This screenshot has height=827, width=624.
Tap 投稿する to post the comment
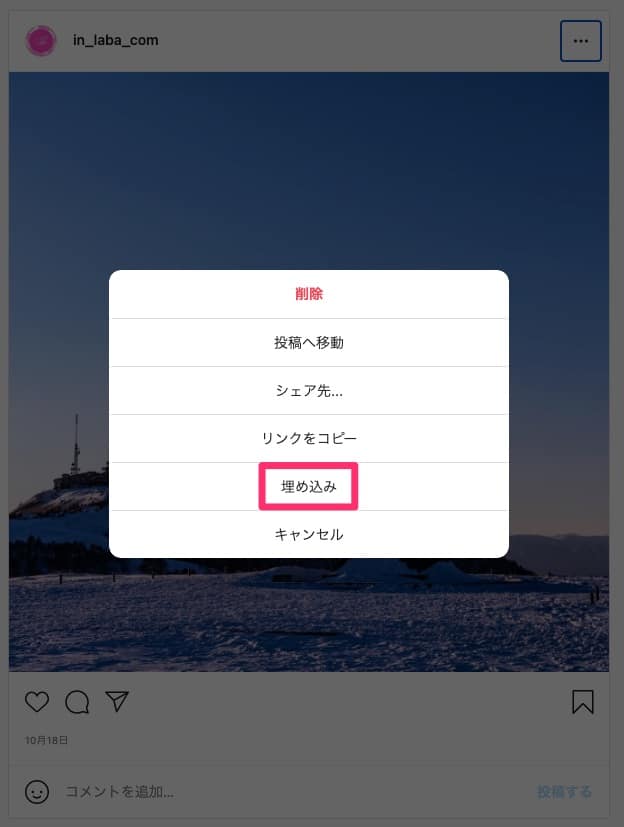pyautogui.click(x=564, y=791)
